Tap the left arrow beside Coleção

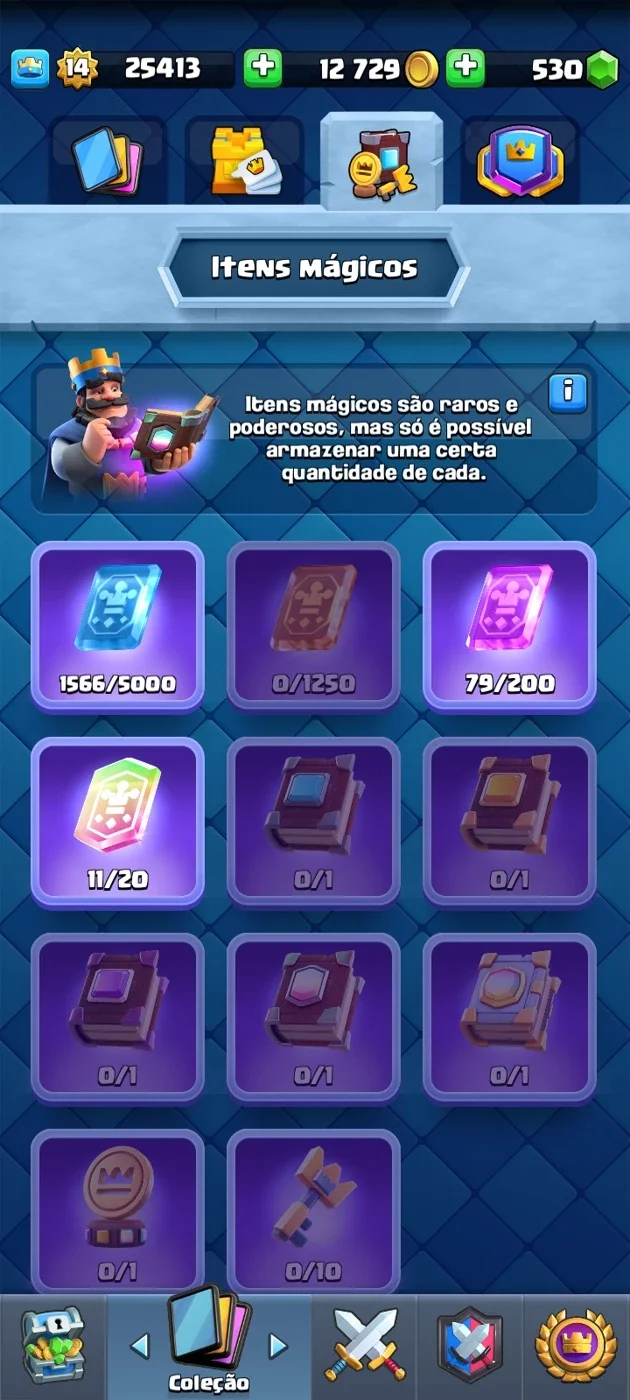(x=140, y=1346)
